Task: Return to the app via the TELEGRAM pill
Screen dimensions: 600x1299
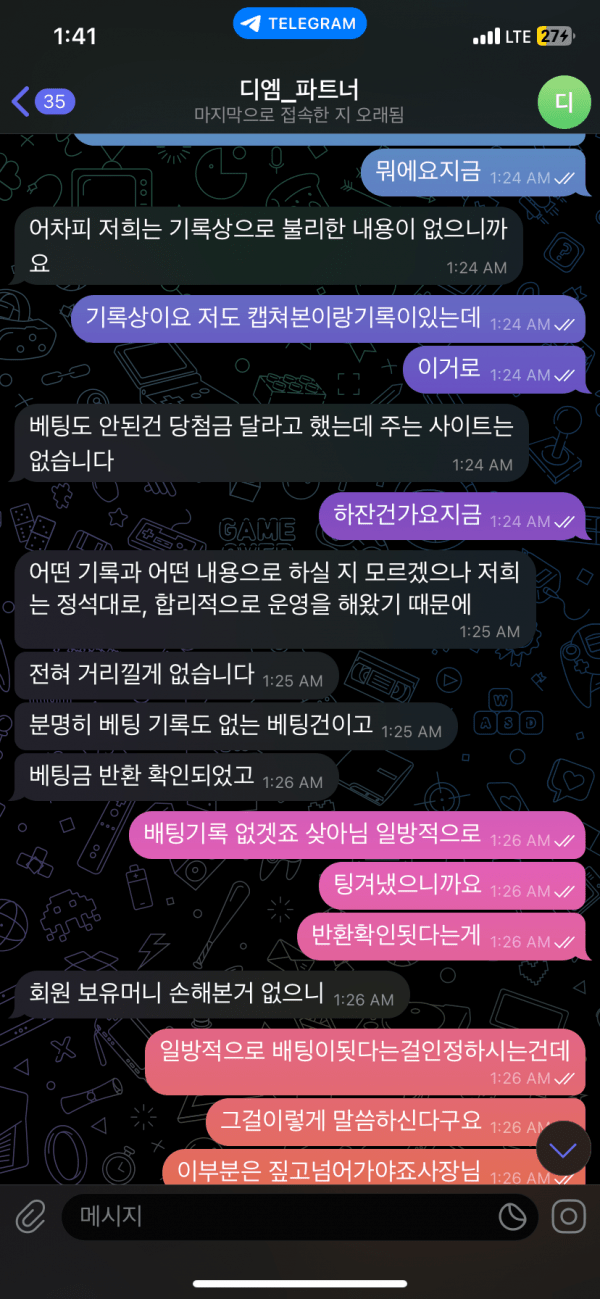Action: pyautogui.click(x=300, y=23)
